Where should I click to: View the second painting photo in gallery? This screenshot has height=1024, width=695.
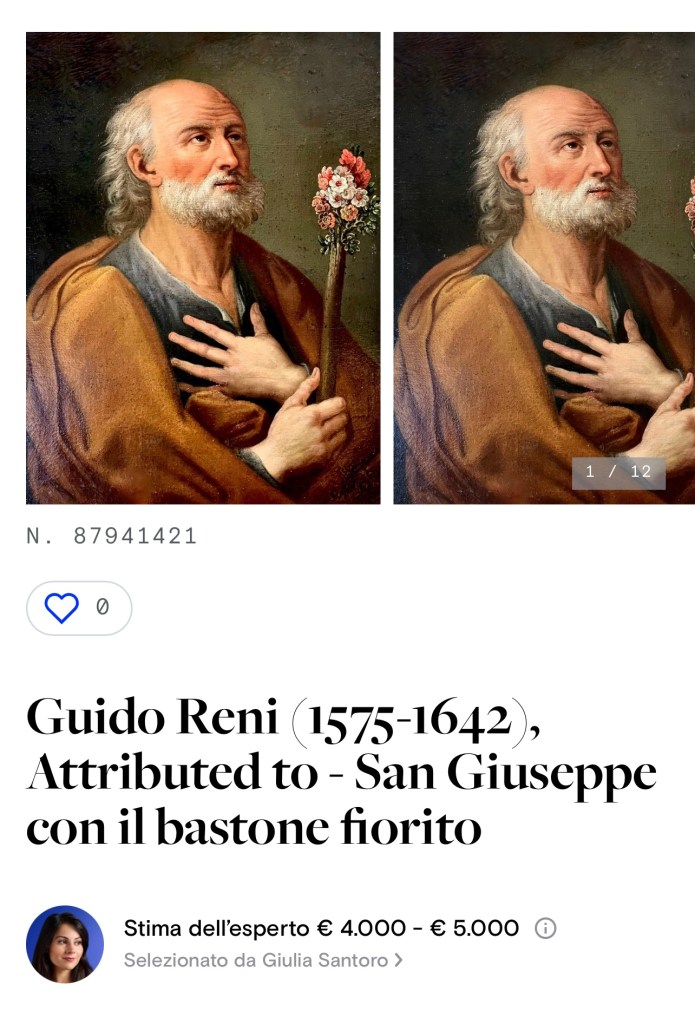[x=544, y=268]
